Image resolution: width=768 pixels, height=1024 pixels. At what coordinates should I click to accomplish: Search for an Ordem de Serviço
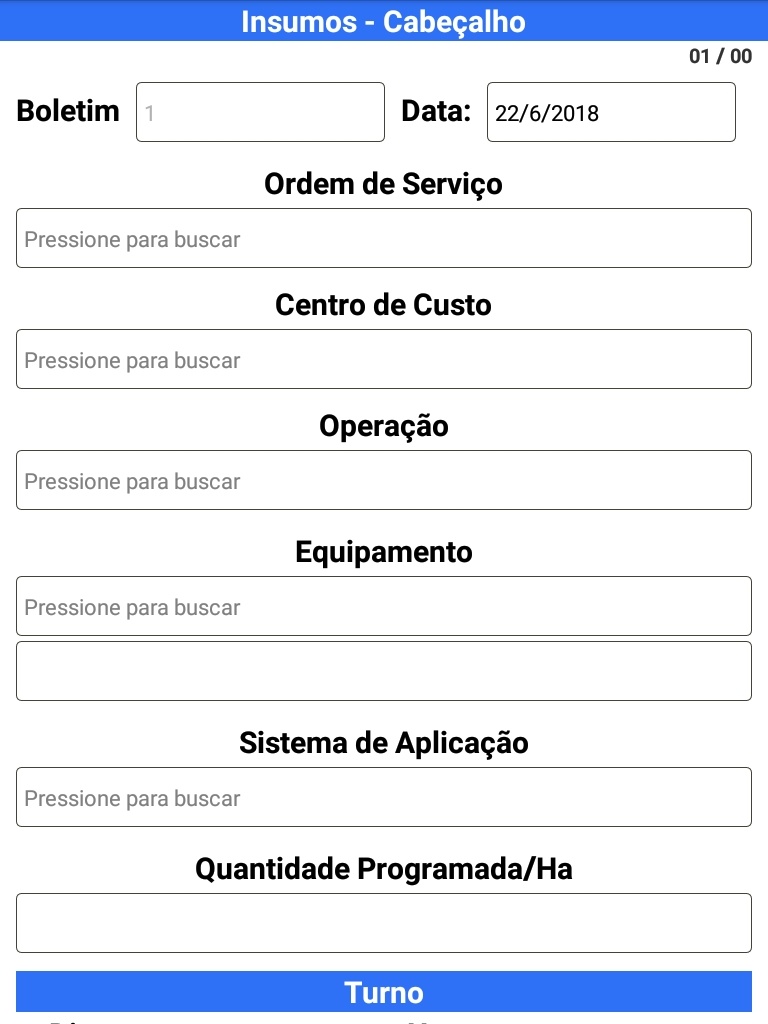pyautogui.click(x=384, y=238)
